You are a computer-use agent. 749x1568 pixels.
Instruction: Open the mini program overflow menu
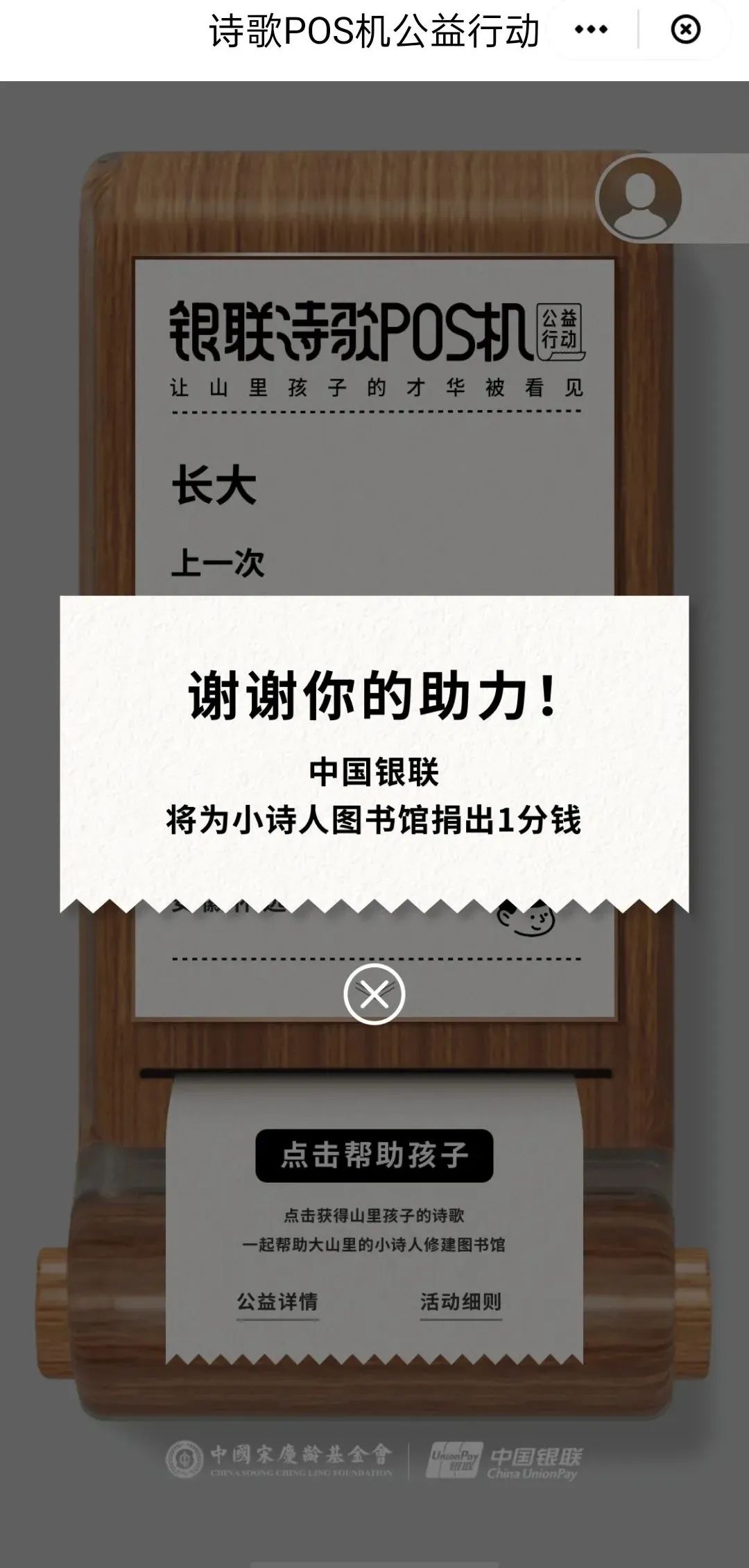(592, 30)
